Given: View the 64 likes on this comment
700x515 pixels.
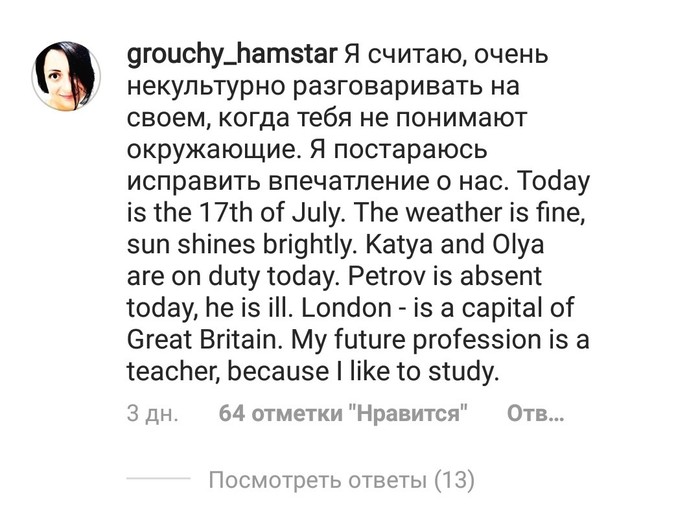Looking at the screenshot, I should tap(342, 414).
